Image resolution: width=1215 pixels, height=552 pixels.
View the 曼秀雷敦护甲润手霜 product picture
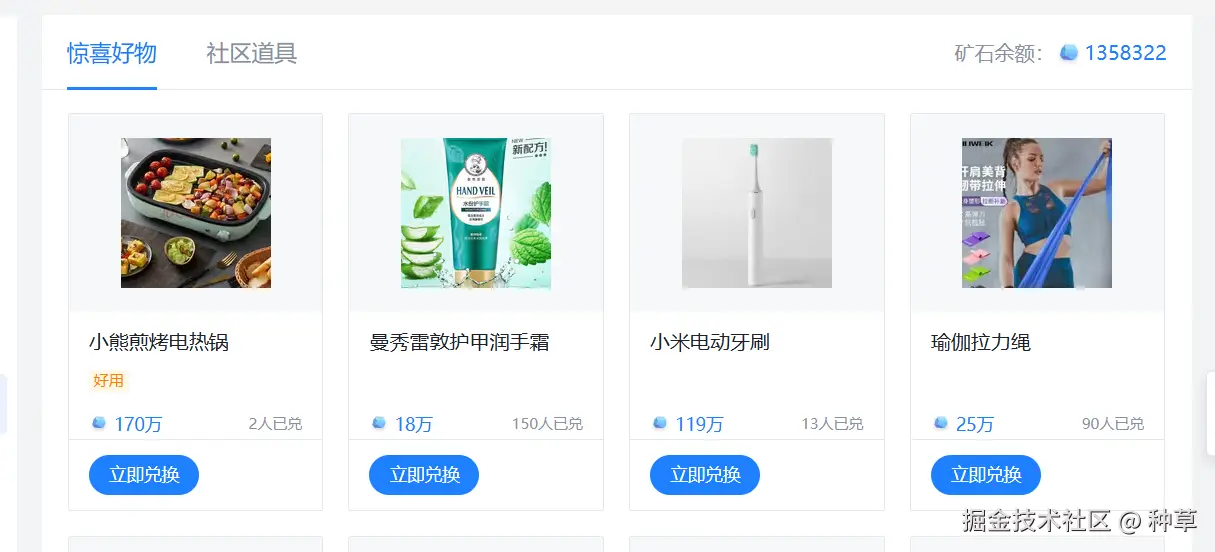pos(476,213)
